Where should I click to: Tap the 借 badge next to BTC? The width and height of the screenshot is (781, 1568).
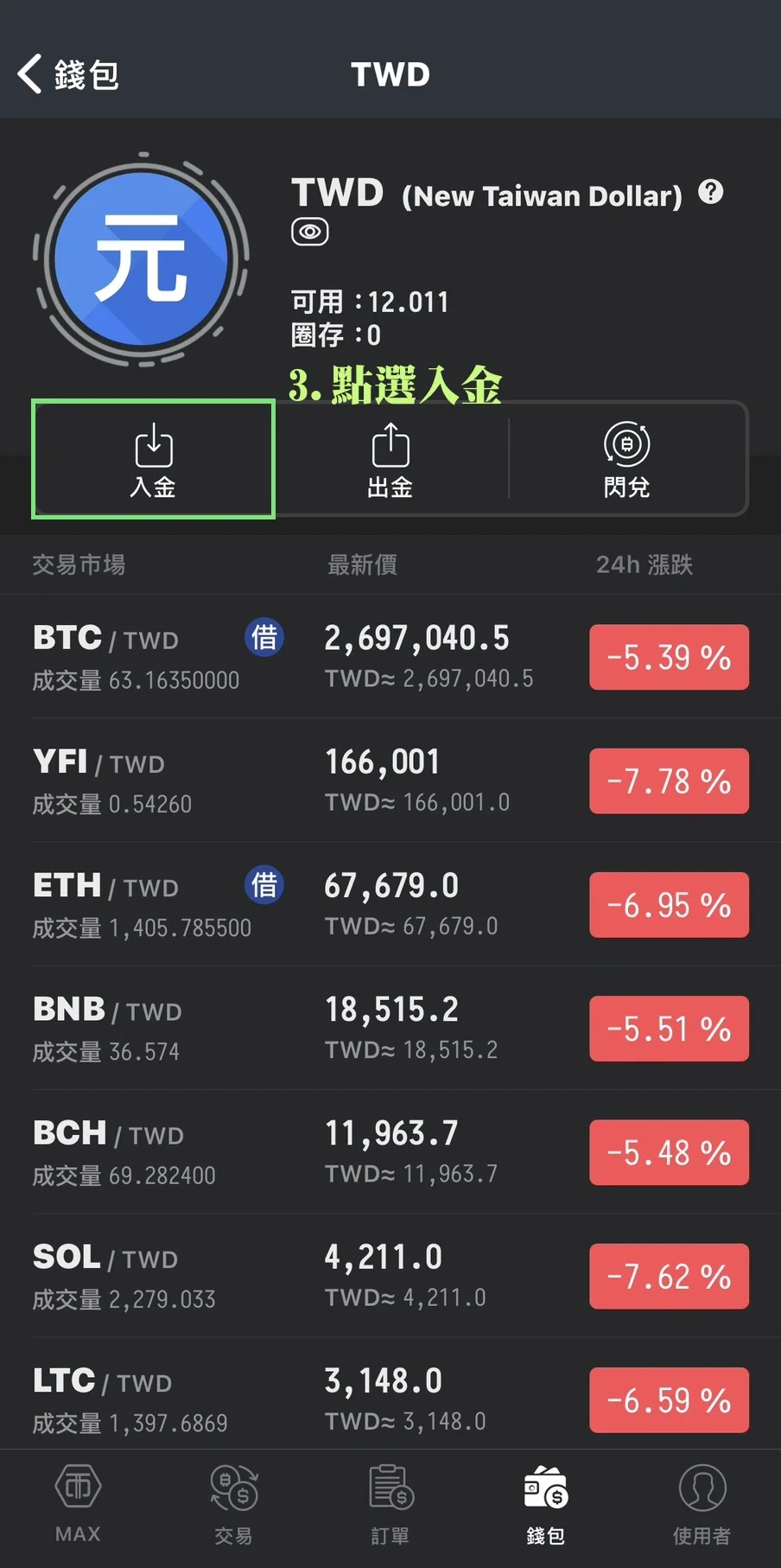[x=264, y=638]
